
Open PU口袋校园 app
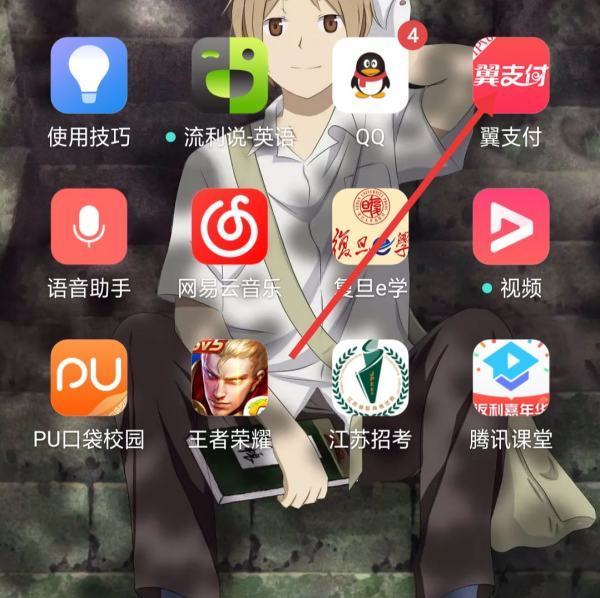pos(89,378)
